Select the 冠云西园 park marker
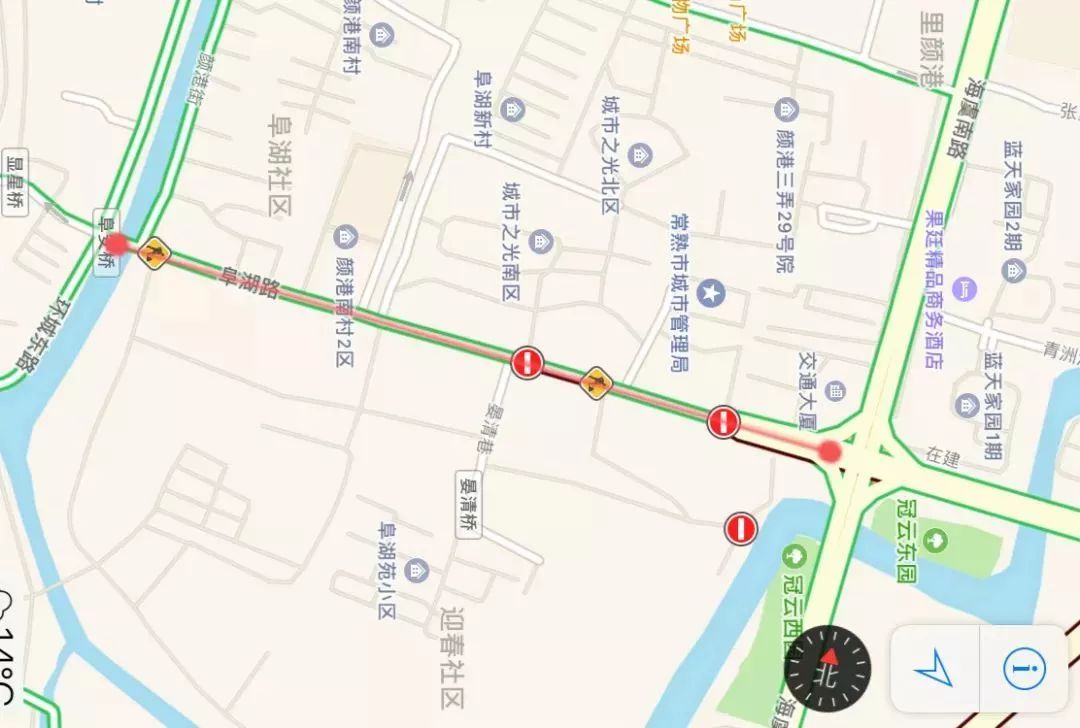The image size is (1080, 728). pos(797,553)
